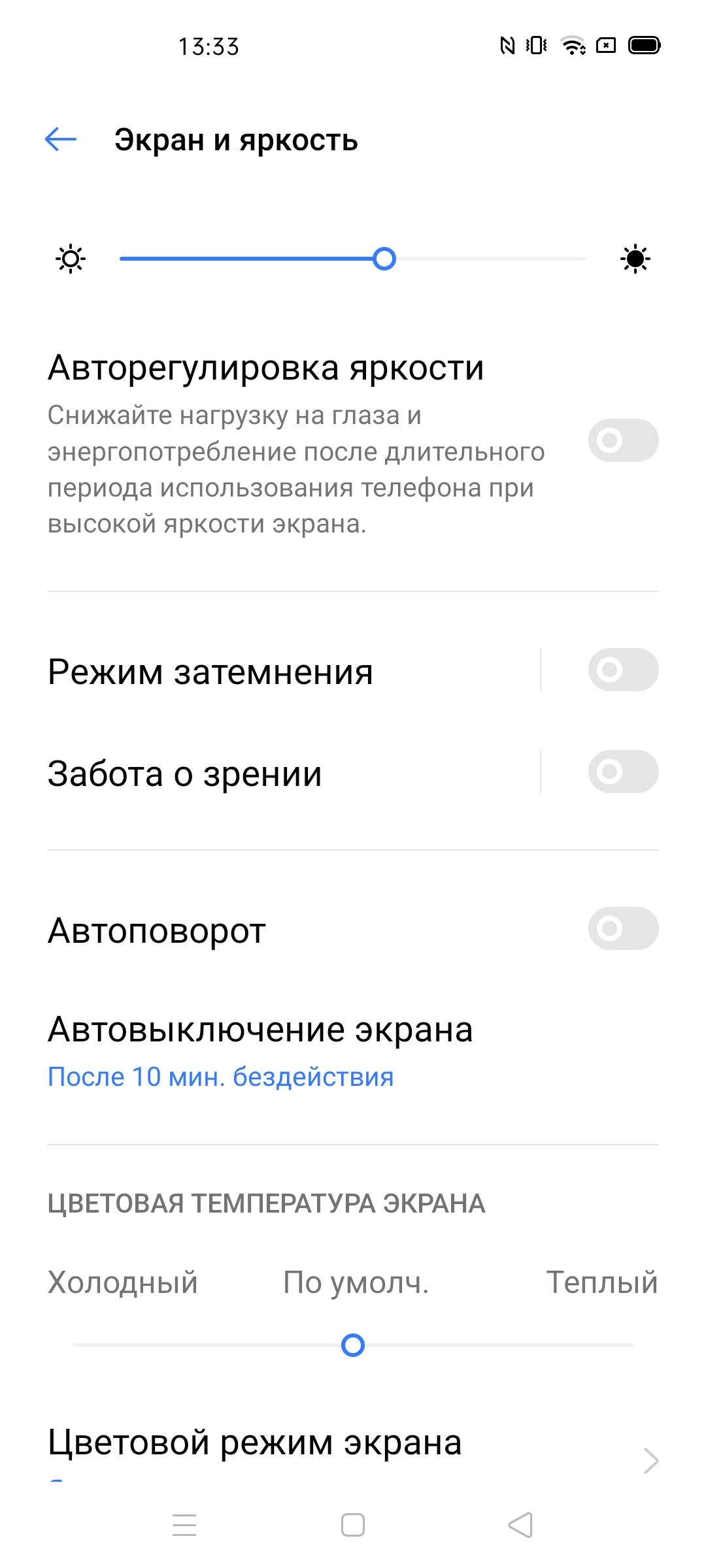Open recent apps from navigation bar
The width and height of the screenshot is (706, 1568).
[x=184, y=1525]
